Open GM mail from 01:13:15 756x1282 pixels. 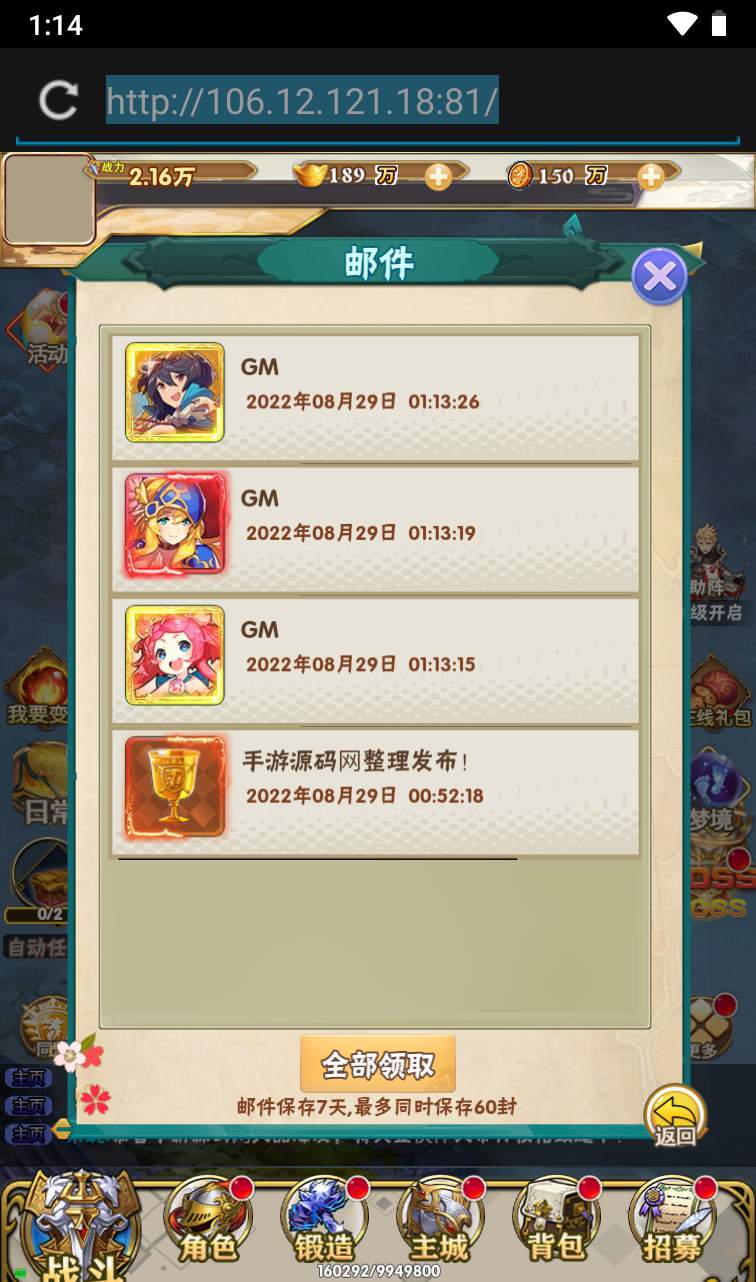pos(375,661)
